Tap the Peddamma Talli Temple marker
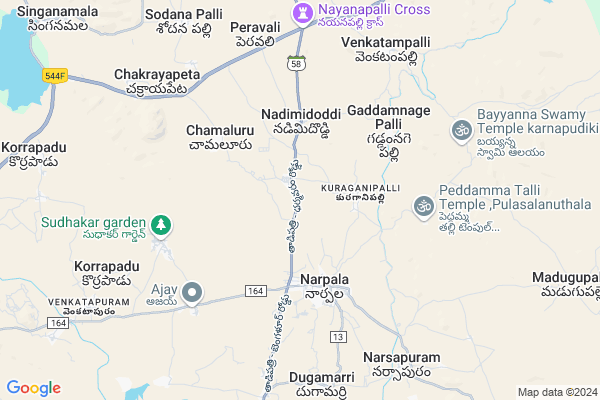This screenshot has width=600, height=400. coord(424,206)
